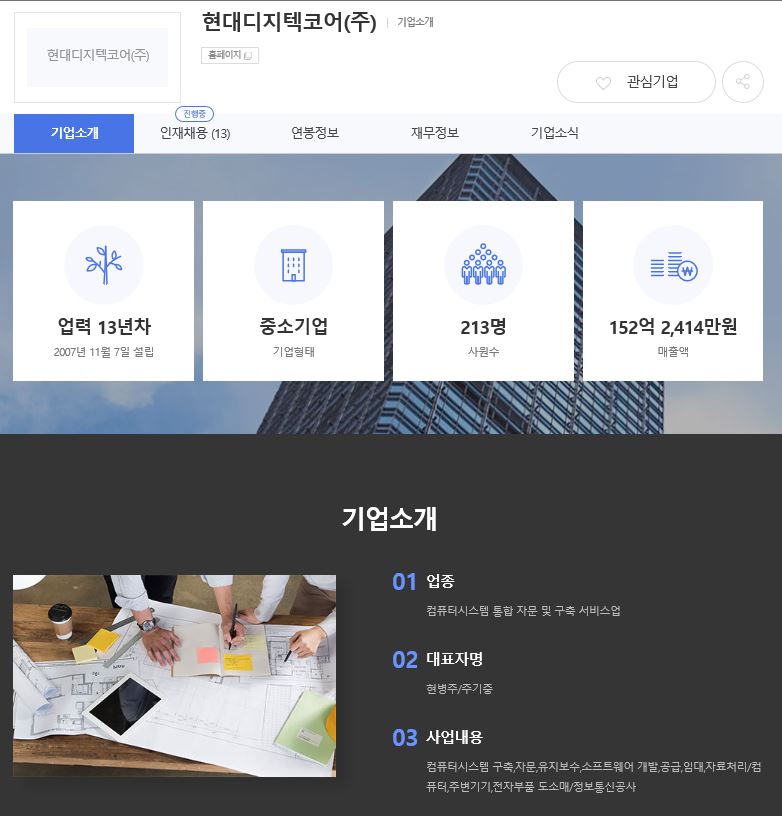
Task: Switch to the 연봉정보 tab
Action: (315, 133)
